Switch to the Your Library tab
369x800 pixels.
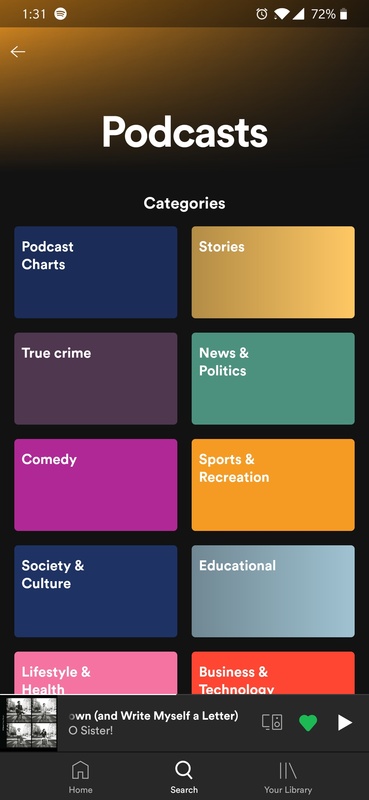(288, 777)
